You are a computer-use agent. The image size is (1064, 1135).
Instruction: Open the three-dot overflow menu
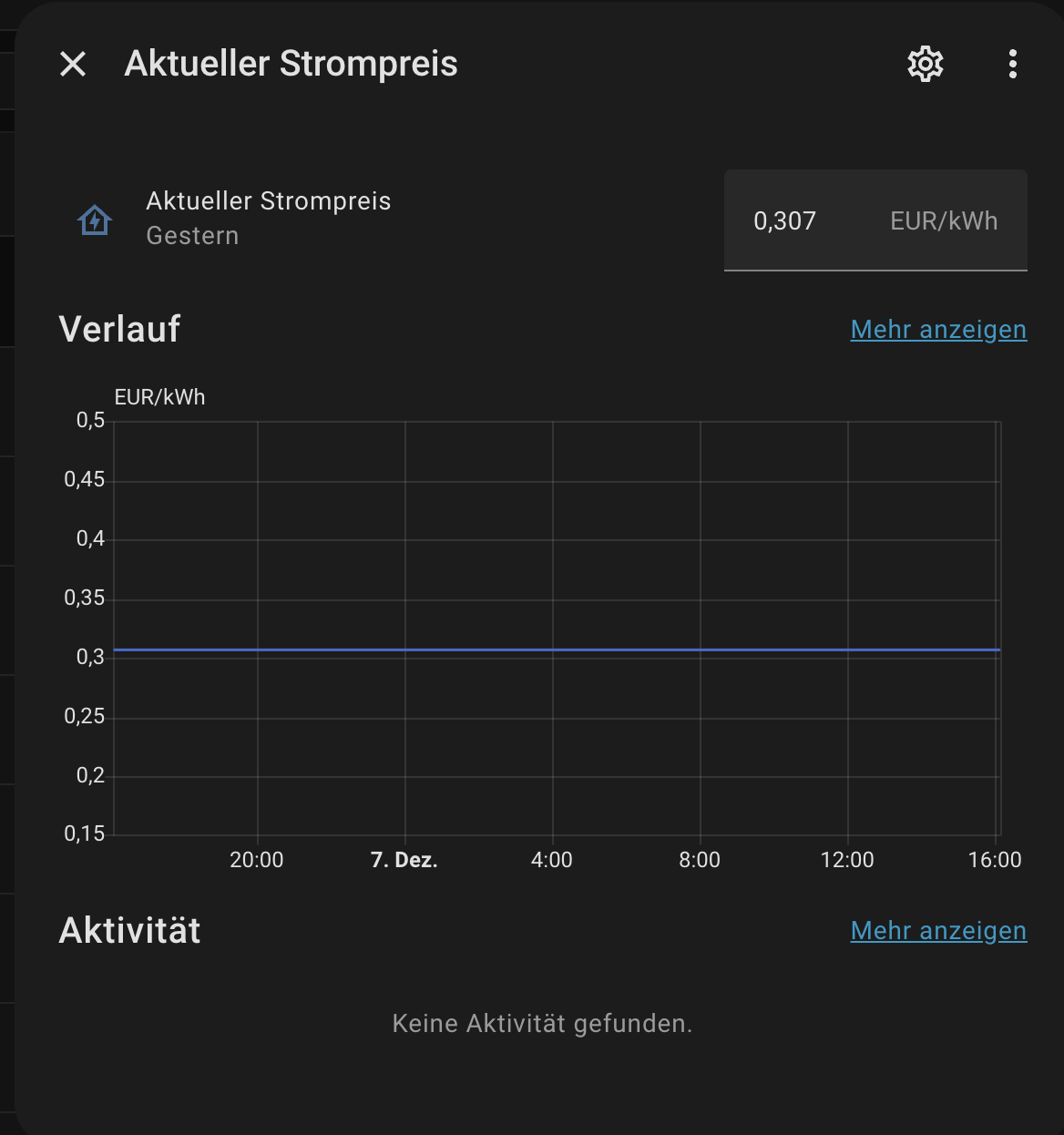click(x=1012, y=64)
